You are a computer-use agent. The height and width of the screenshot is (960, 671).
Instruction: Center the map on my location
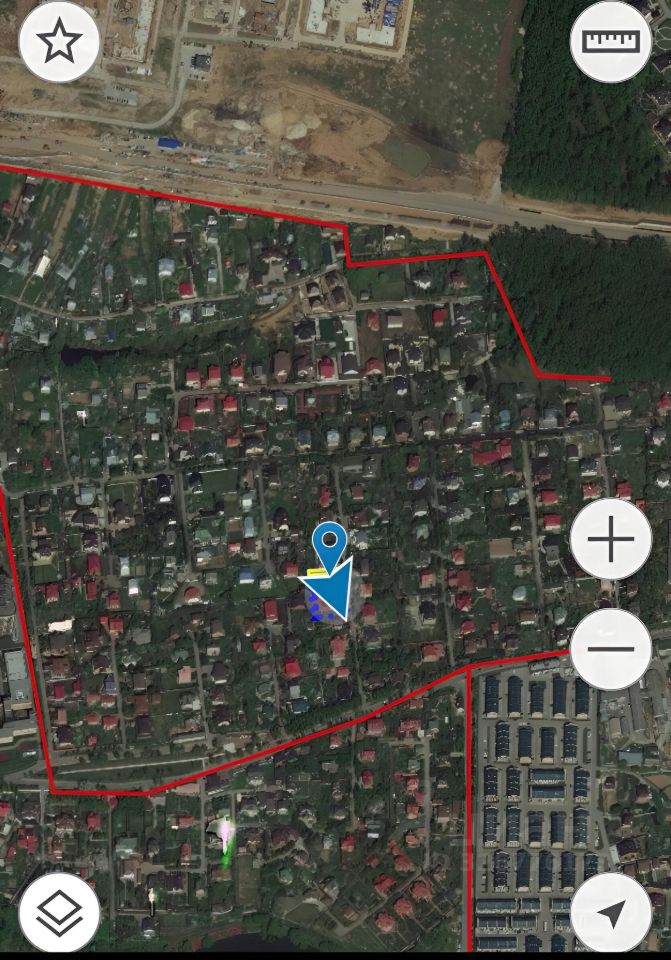click(x=611, y=912)
